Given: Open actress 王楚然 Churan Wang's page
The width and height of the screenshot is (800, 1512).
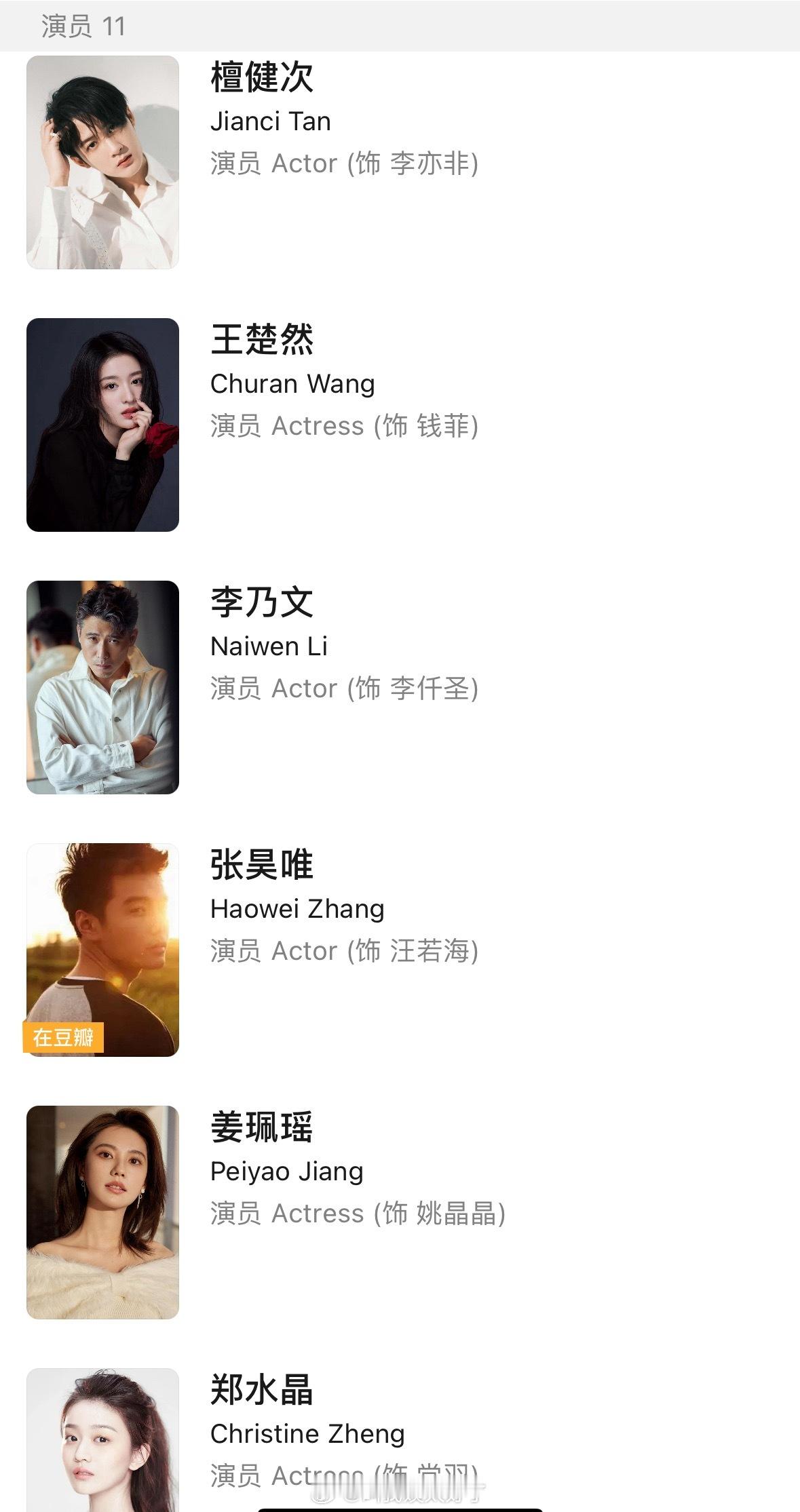Looking at the screenshot, I should click(x=400, y=425).
